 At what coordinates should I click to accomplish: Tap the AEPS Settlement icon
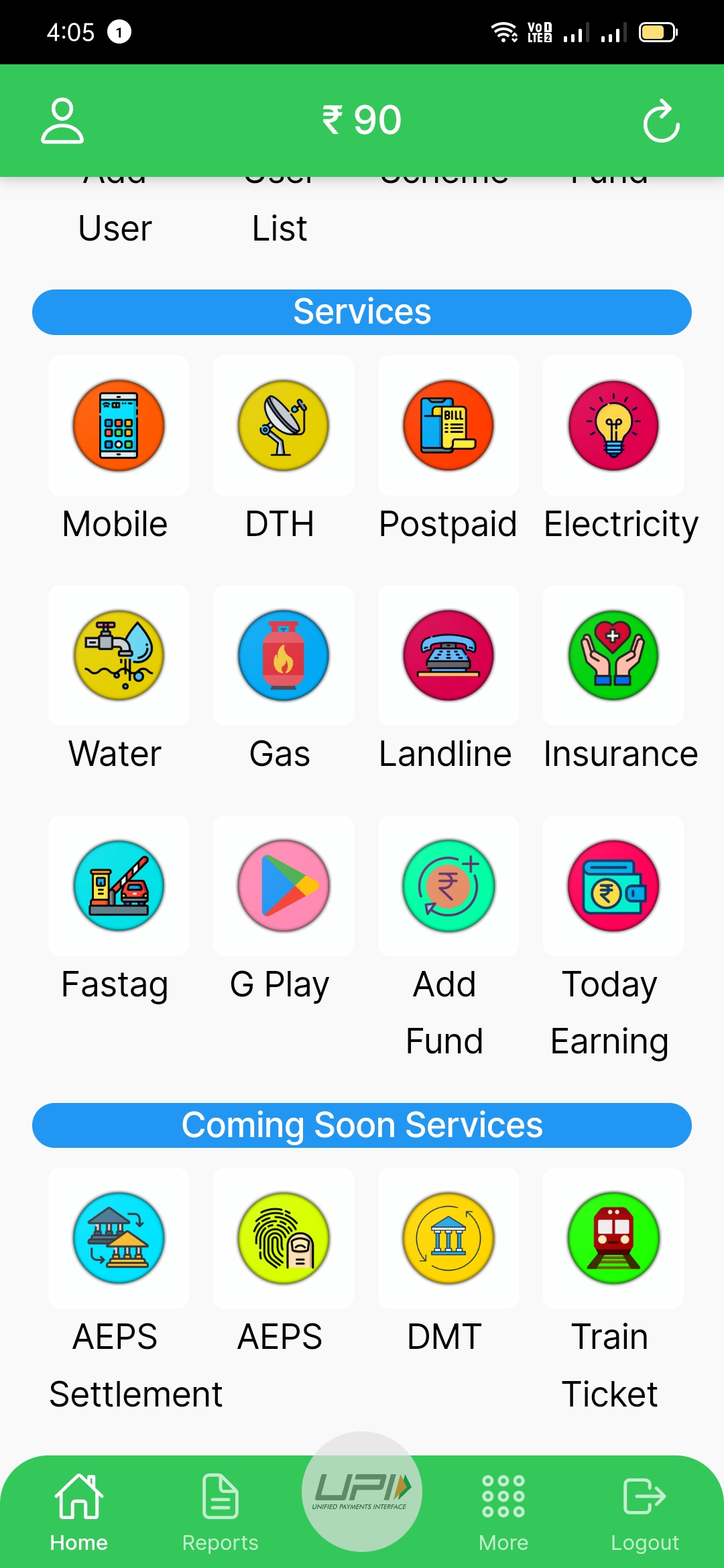pyautogui.click(x=118, y=1238)
